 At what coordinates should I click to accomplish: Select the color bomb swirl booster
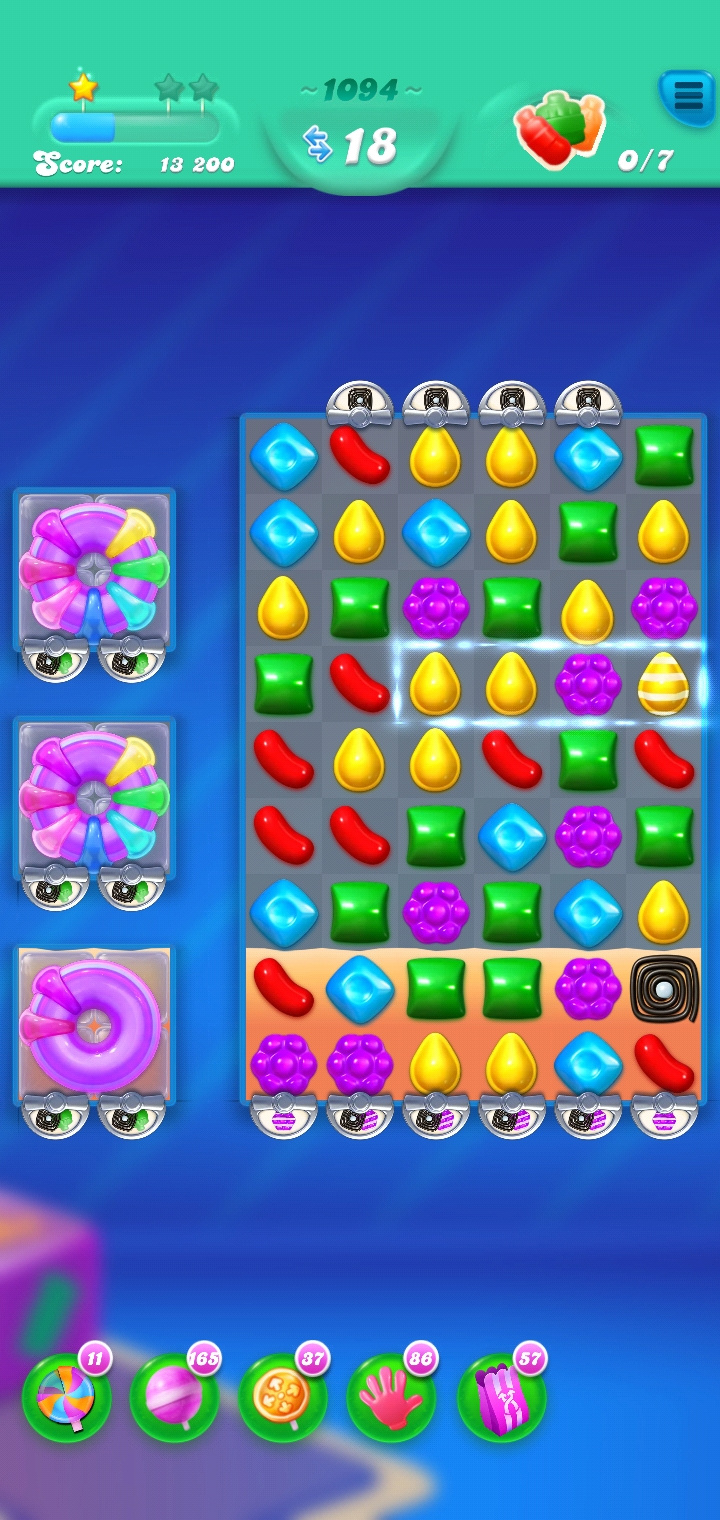(67, 1397)
